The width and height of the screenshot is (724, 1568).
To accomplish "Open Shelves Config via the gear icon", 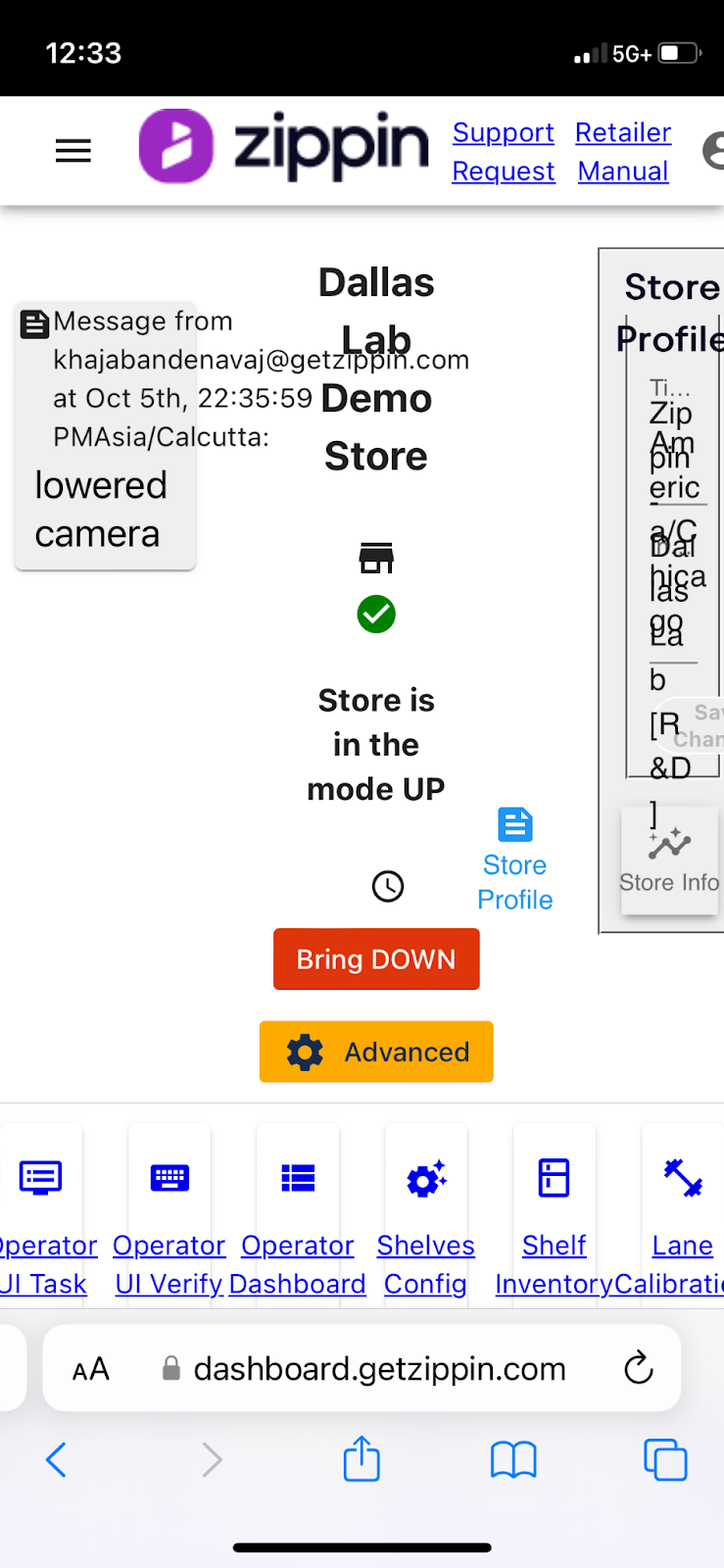I will [425, 1178].
